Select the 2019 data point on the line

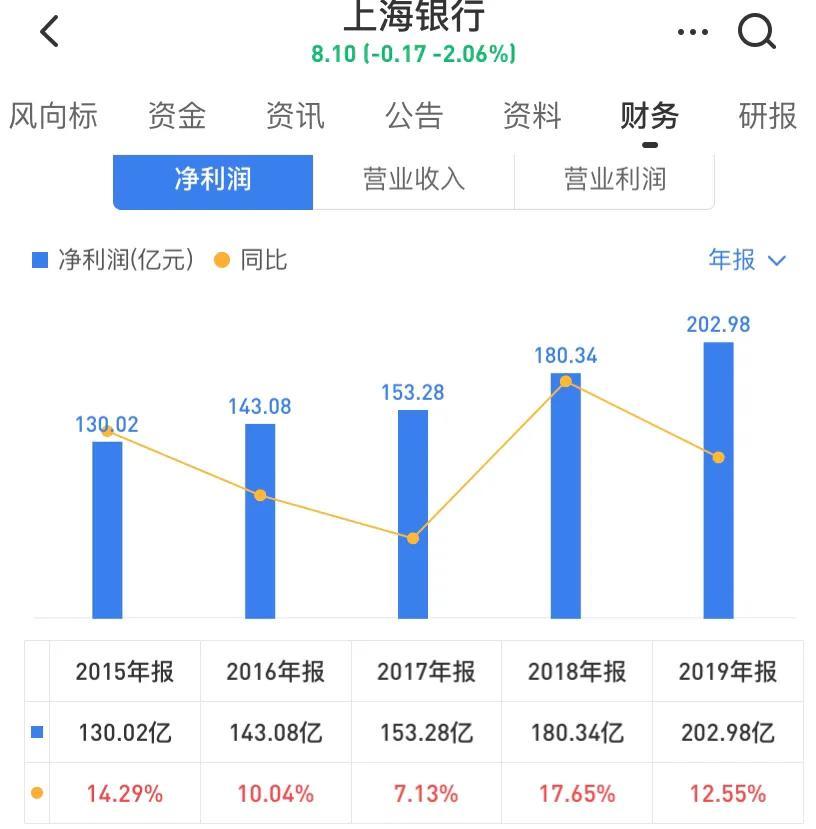coord(719,457)
